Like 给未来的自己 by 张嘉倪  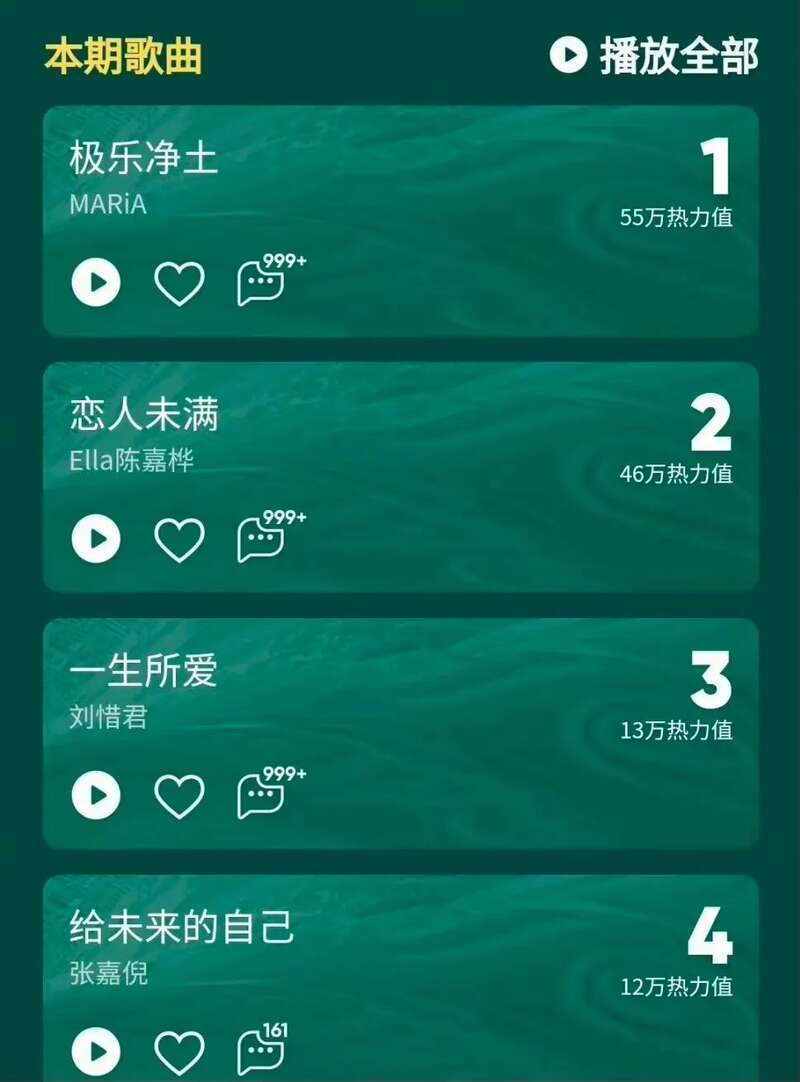[179, 1053]
